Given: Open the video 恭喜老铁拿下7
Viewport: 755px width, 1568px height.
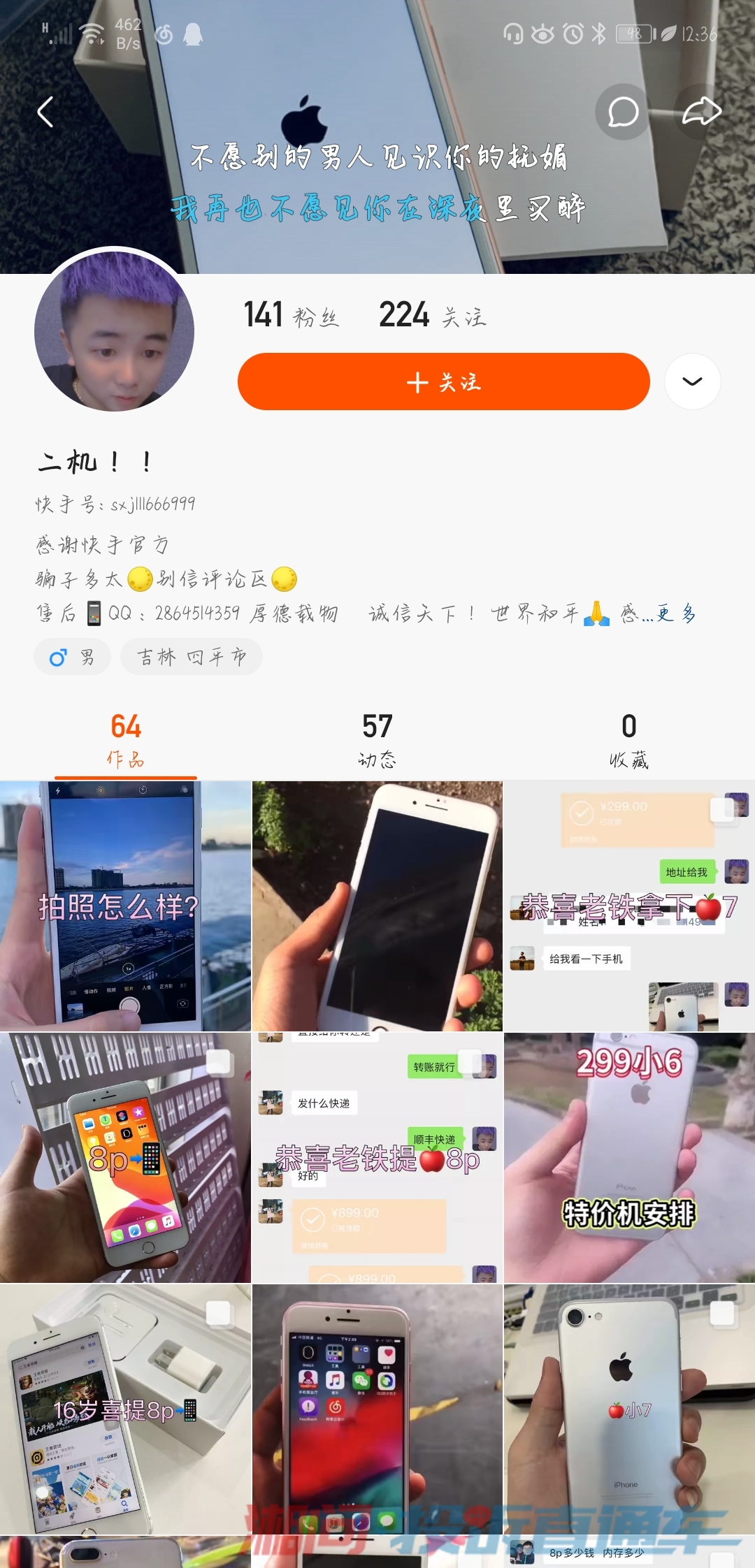Looking at the screenshot, I should (x=628, y=906).
